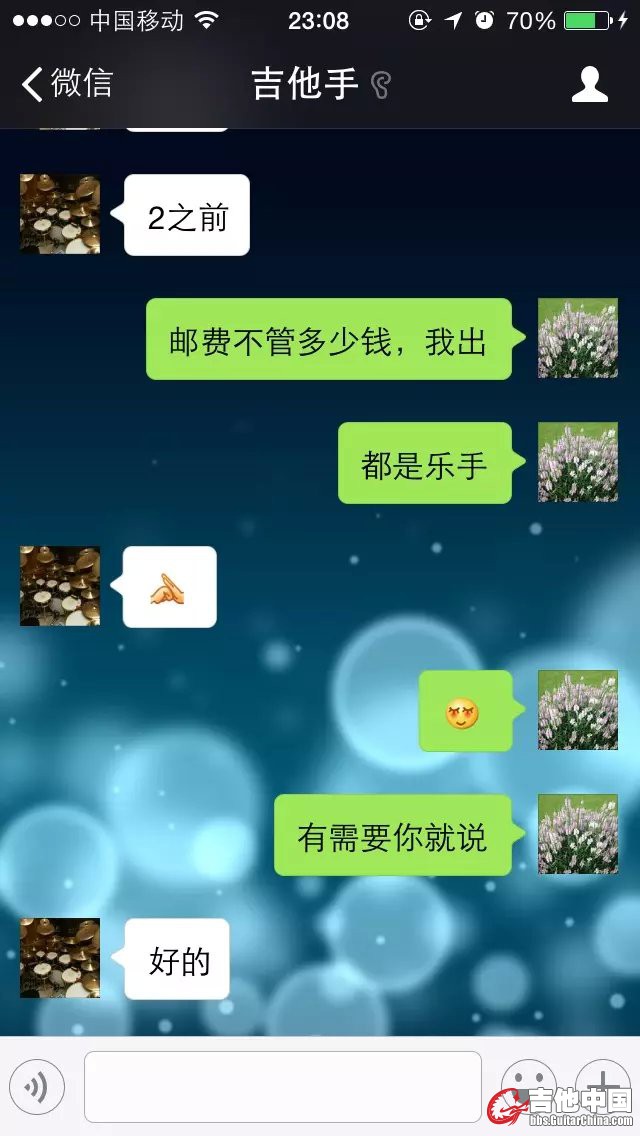View the profile from the avatar beside "好的"
Screen dimensions: 640x1136
click(x=60, y=958)
